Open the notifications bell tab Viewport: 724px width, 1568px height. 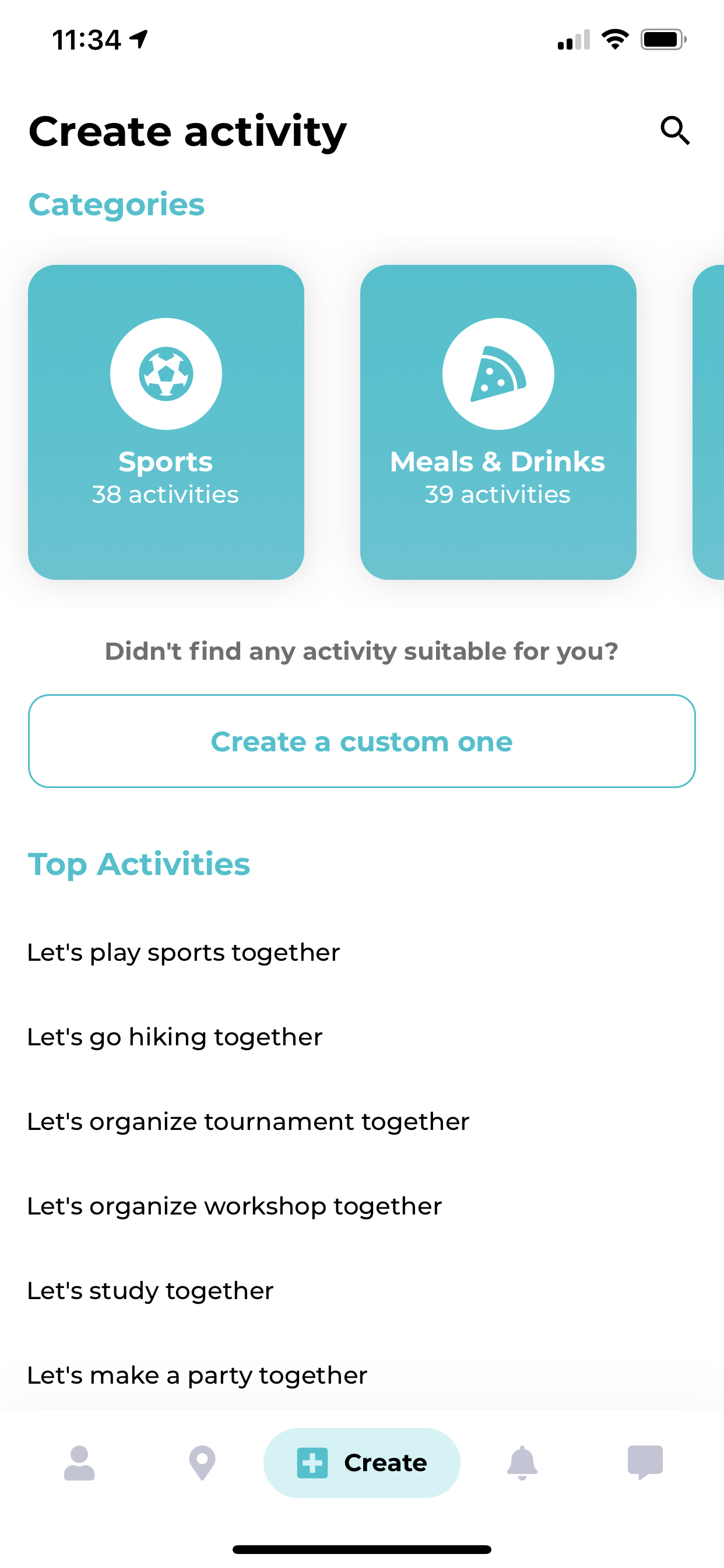coord(522,1462)
